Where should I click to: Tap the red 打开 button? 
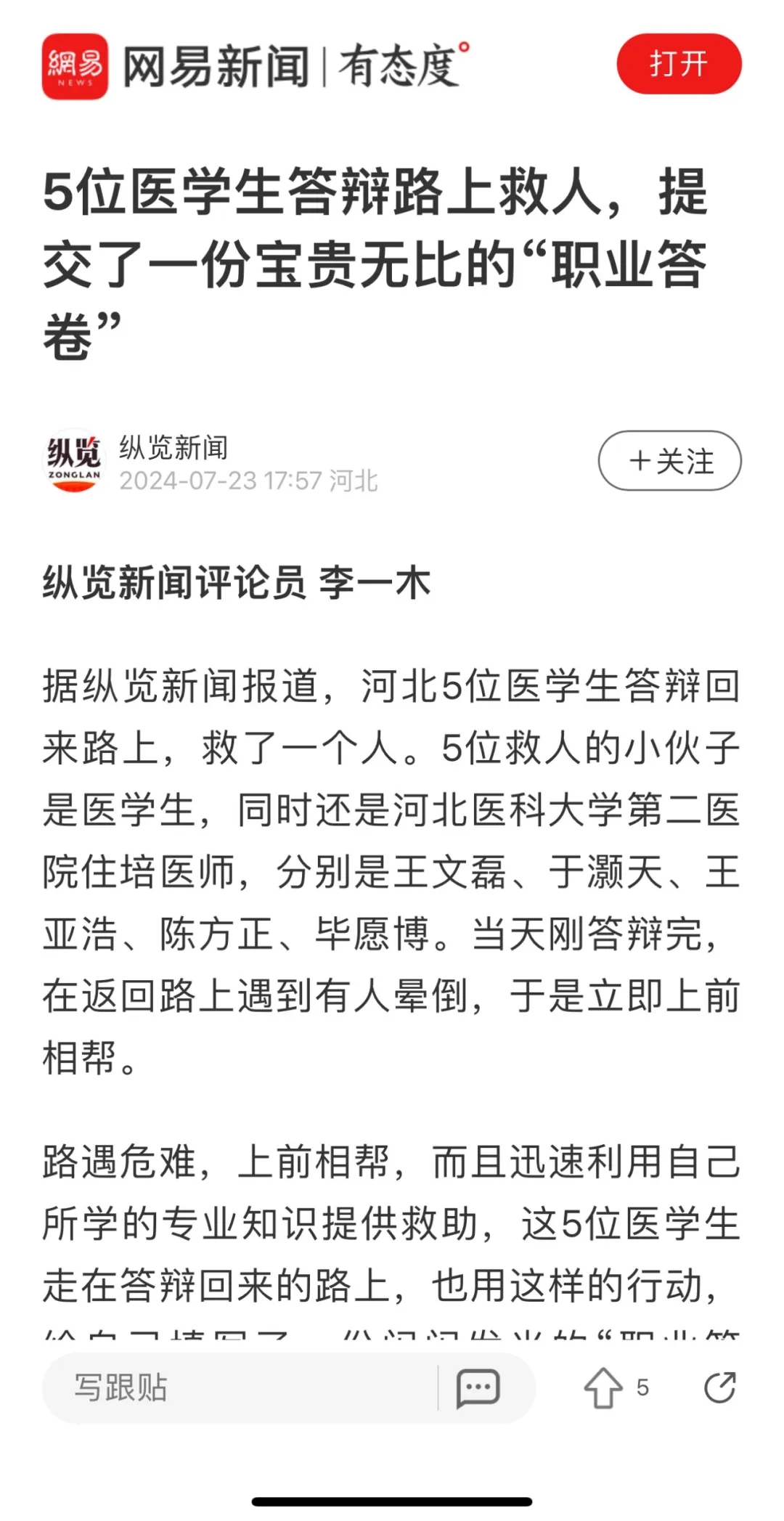coord(678,64)
